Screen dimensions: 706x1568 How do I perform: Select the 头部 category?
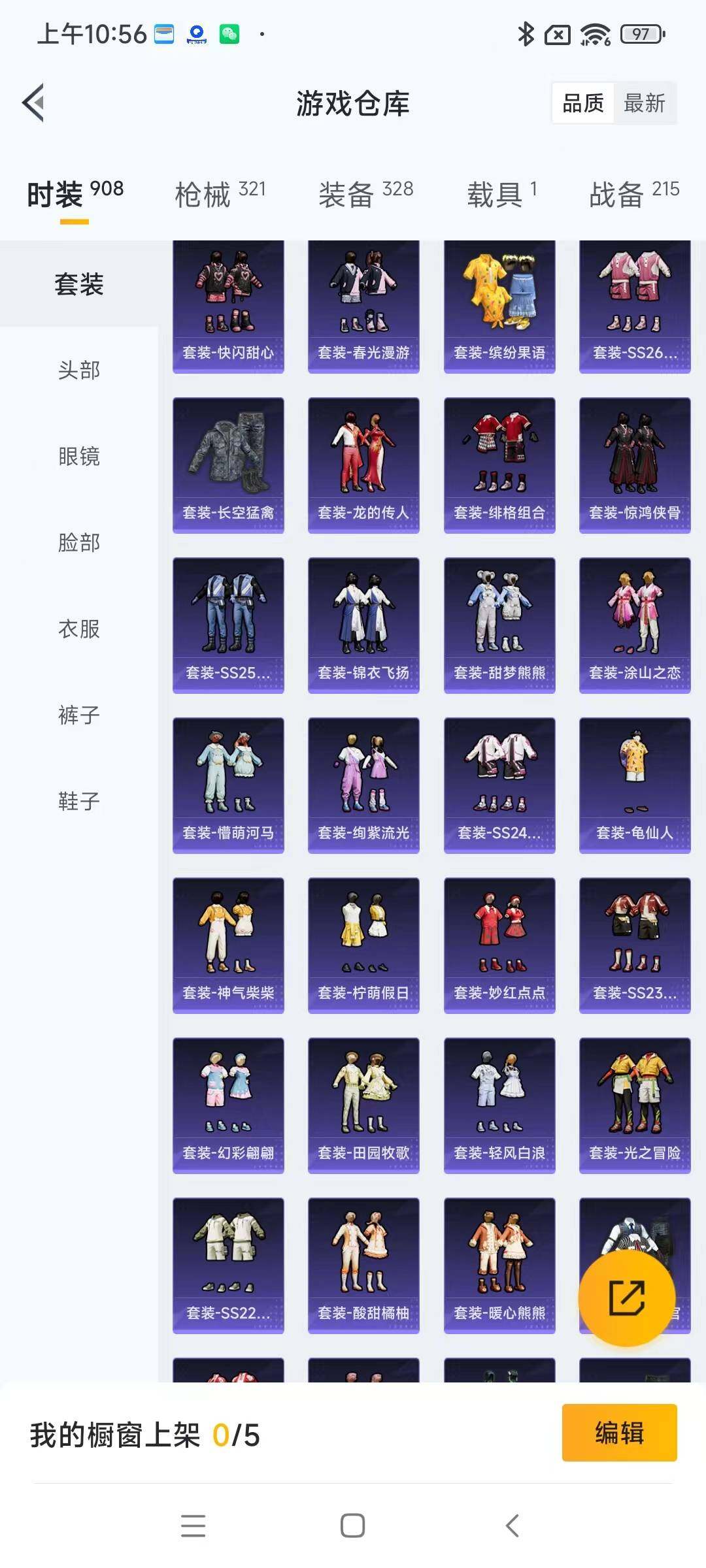pyautogui.click(x=79, y=370)
